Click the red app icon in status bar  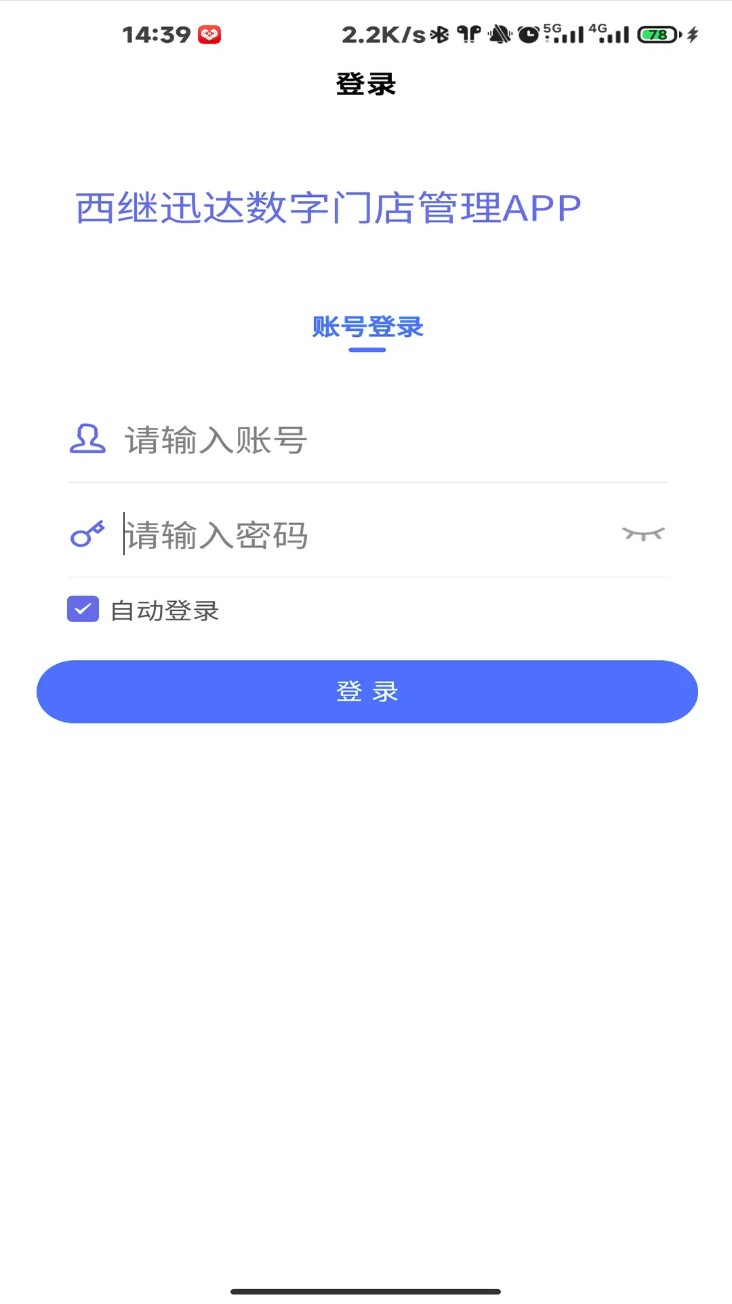pyautogui.click(x=209, y=33)
